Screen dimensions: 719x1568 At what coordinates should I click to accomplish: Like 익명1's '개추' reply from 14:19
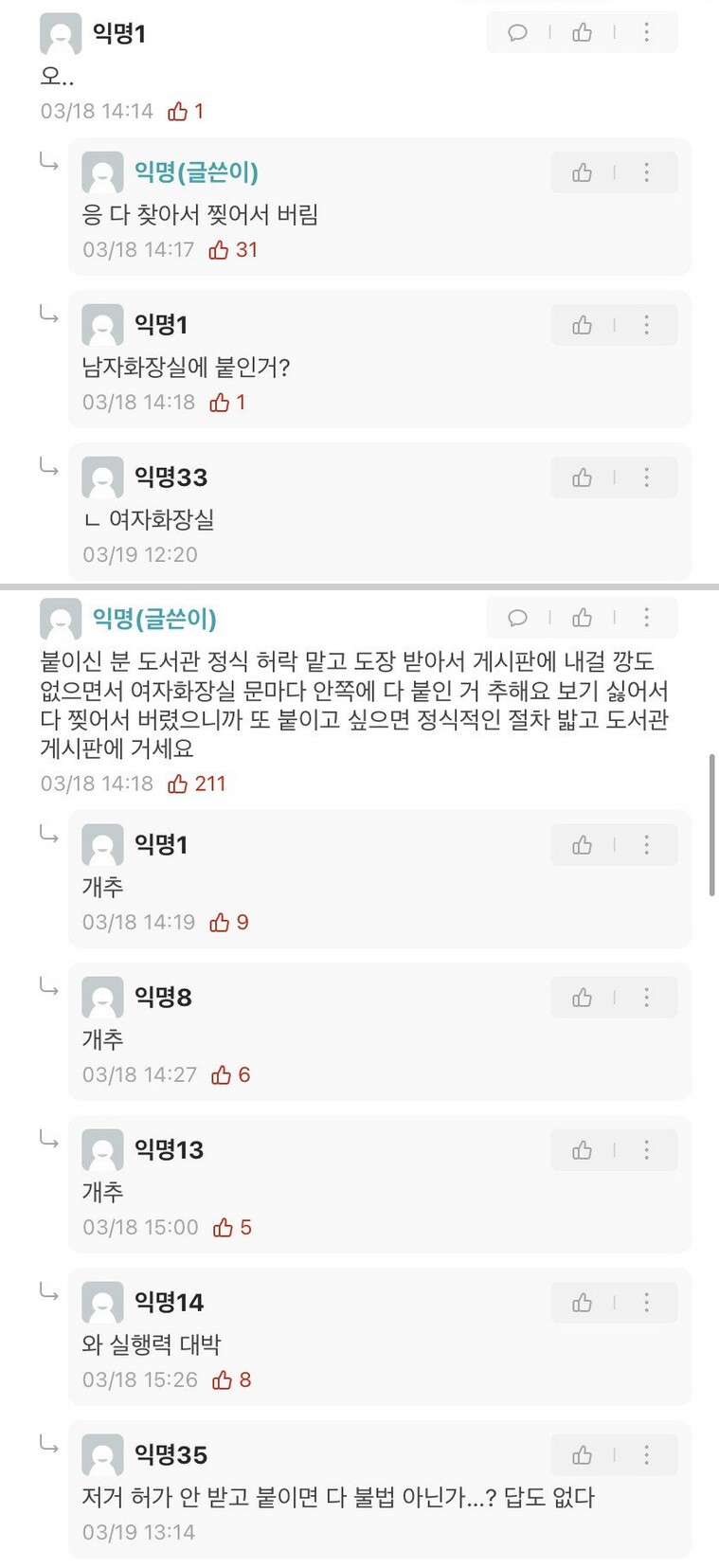[582, 845]
